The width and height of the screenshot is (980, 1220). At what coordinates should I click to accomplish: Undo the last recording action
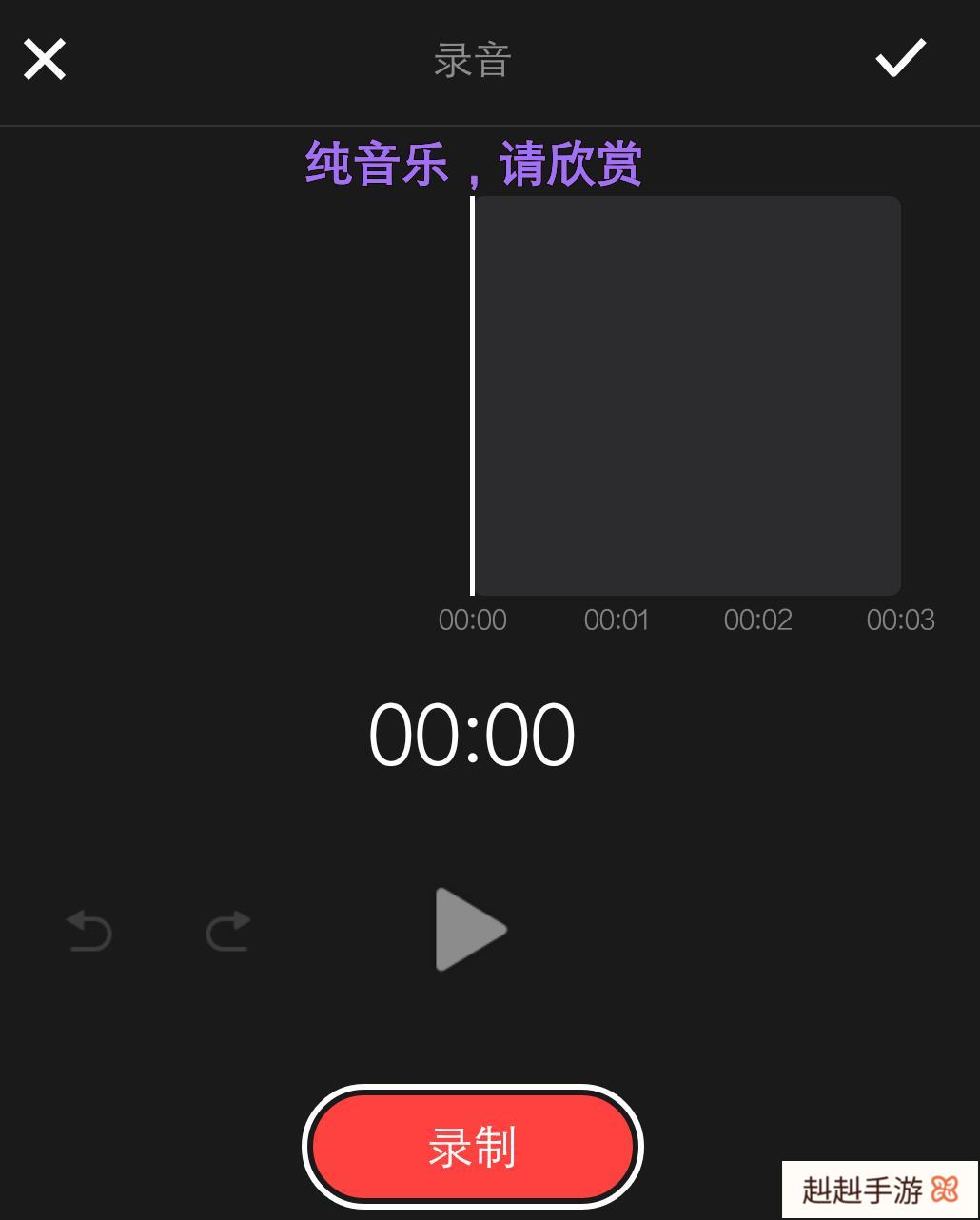click(89, 931)
